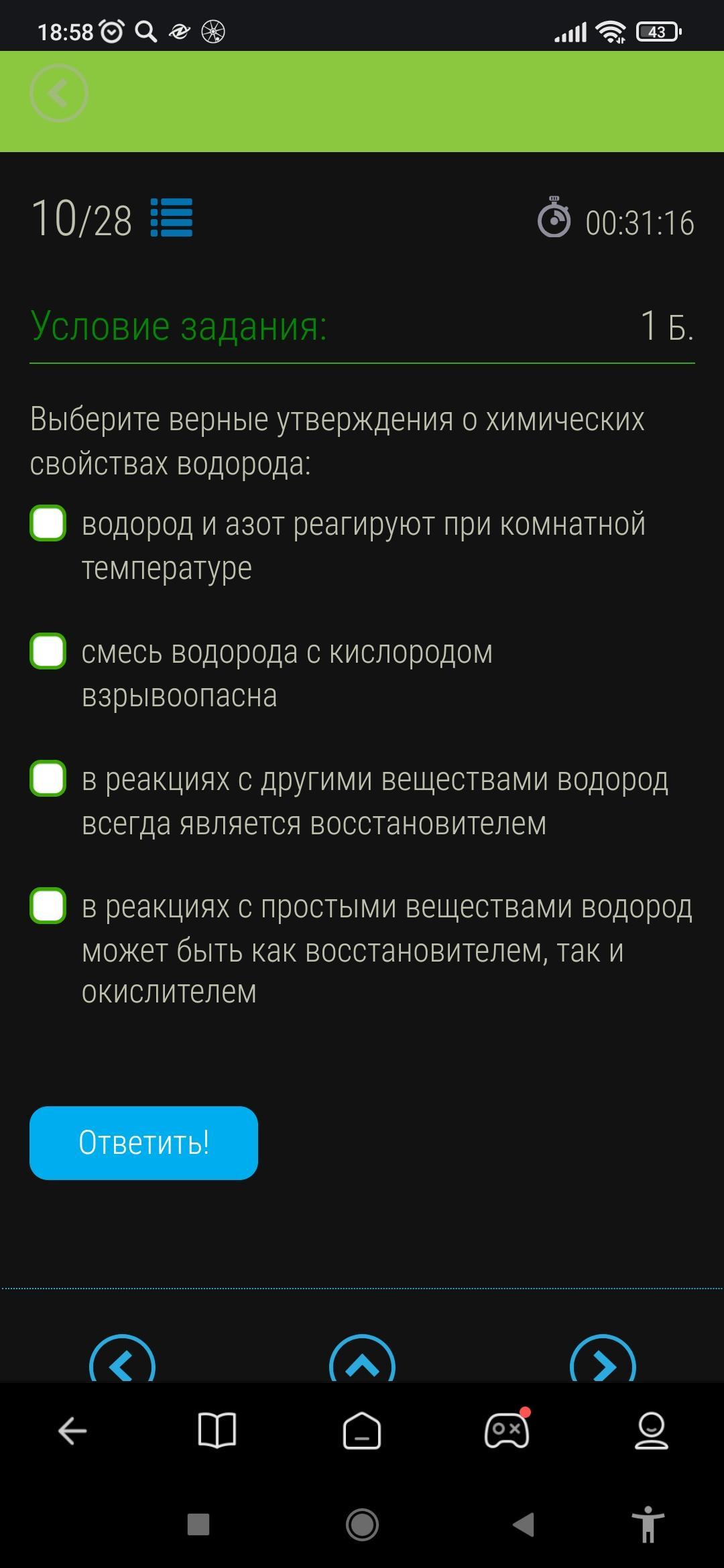Tap browser back arrow in bottom bar
The image size is (724, 1568).
[72, 1431]
